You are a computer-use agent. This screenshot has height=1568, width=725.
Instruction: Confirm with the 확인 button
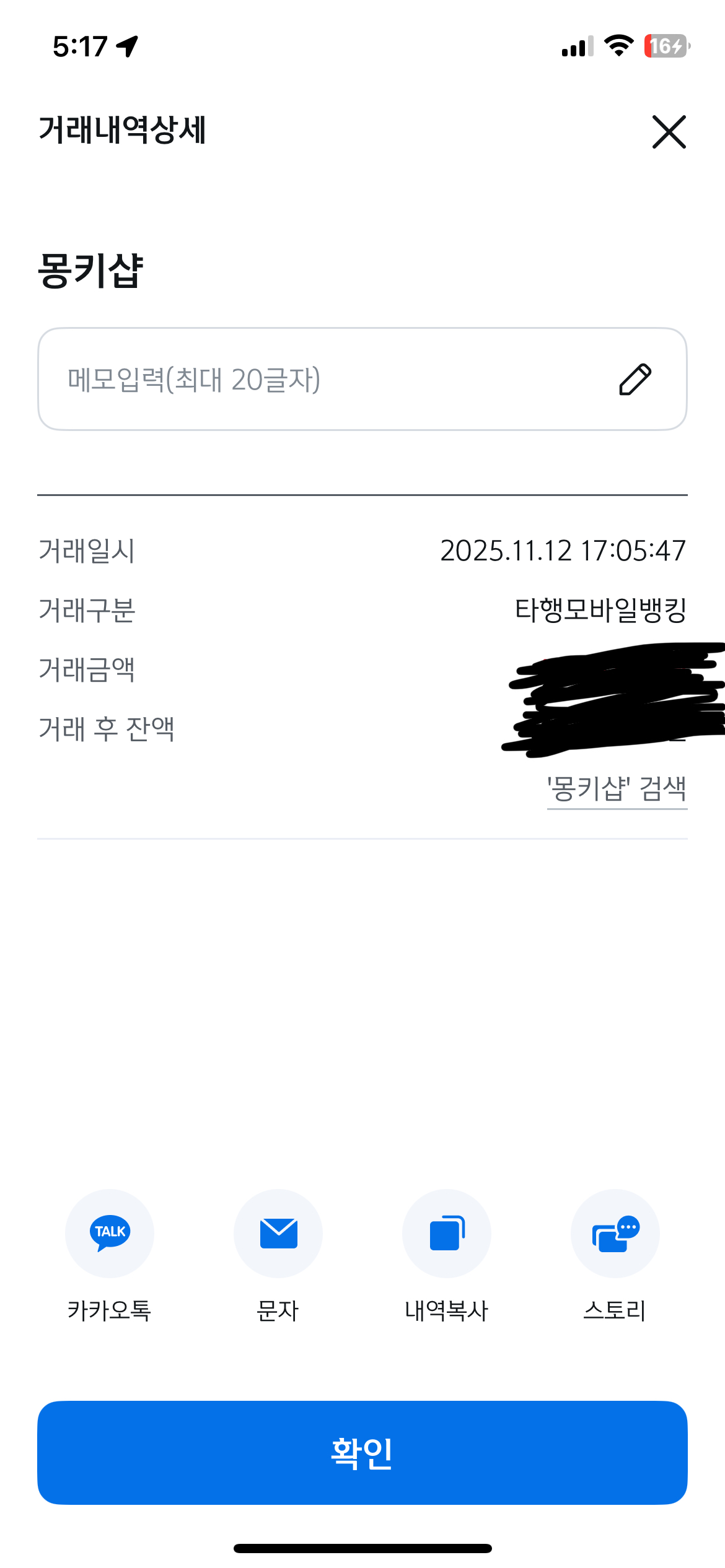pos(362,1453)
